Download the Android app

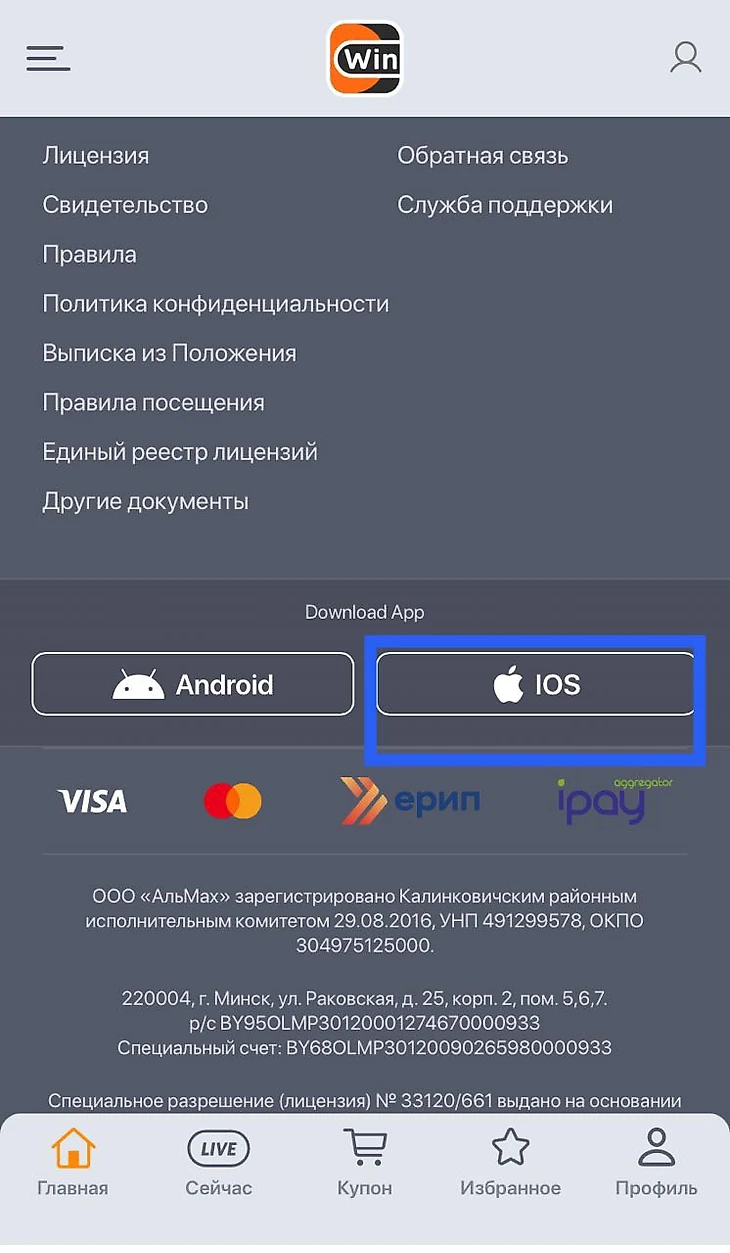(x=193, y=684)
